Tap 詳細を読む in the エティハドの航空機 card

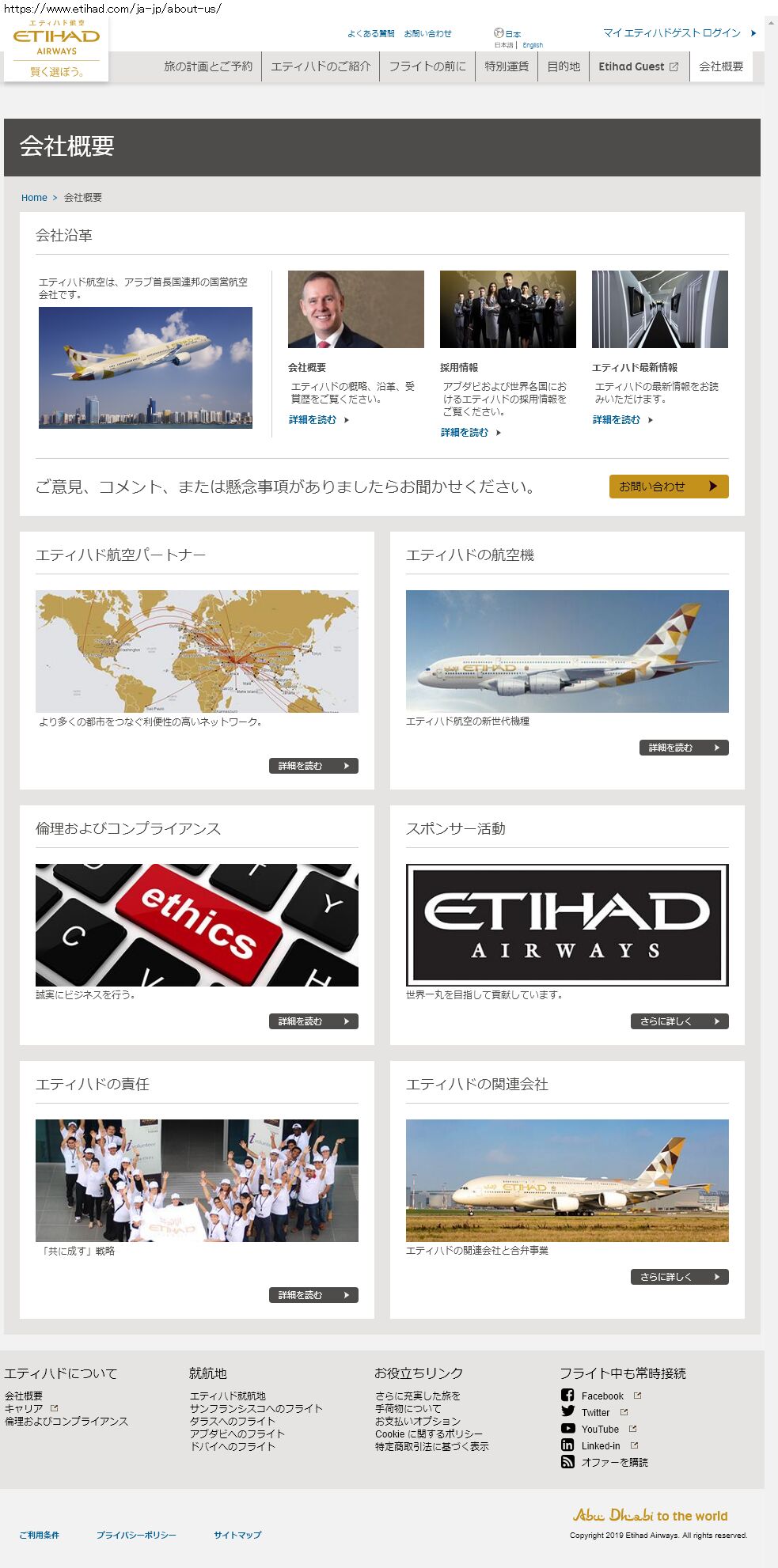coord(684,748)
